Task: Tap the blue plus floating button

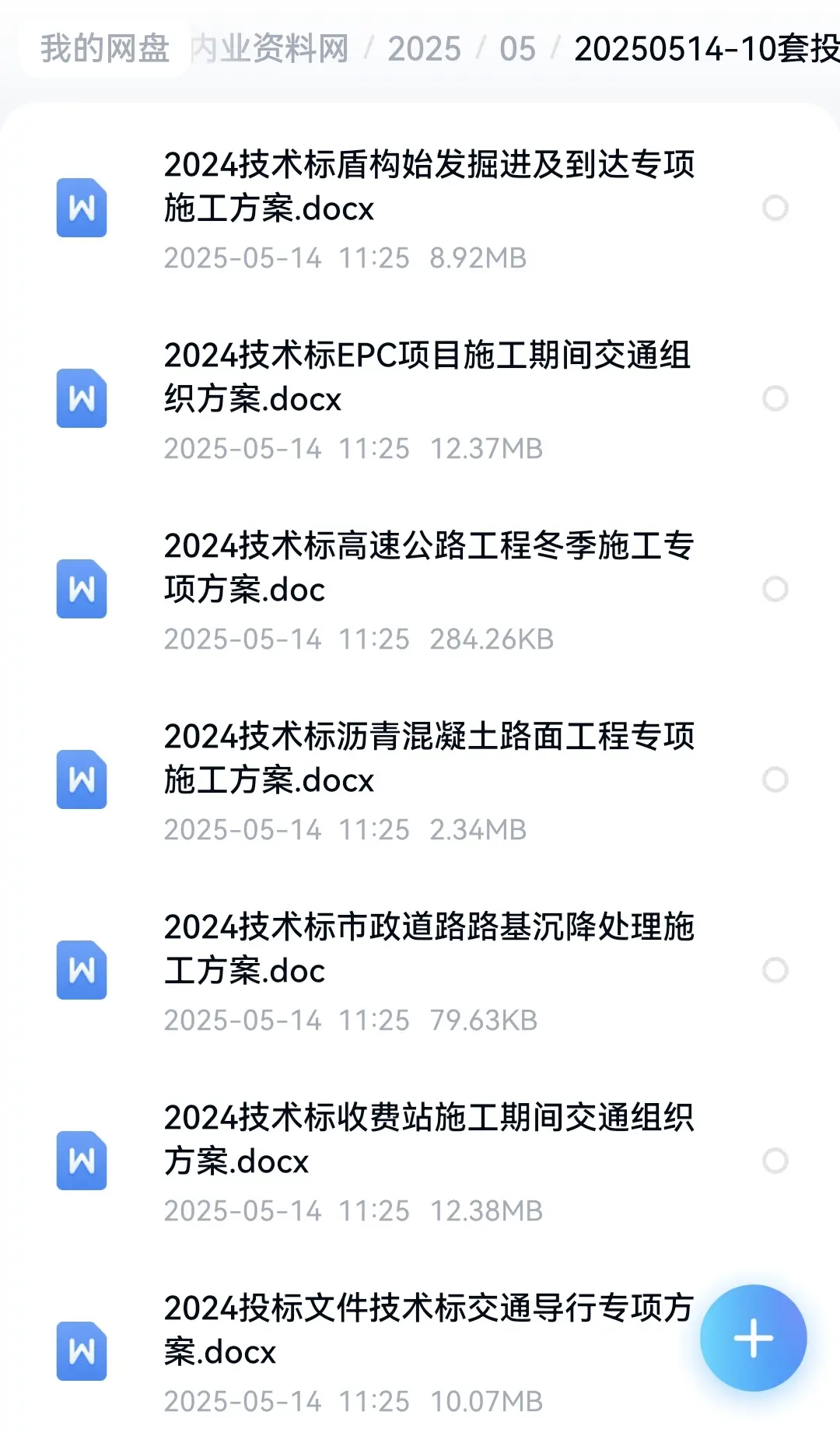Action: click(x=753, y=1338)
